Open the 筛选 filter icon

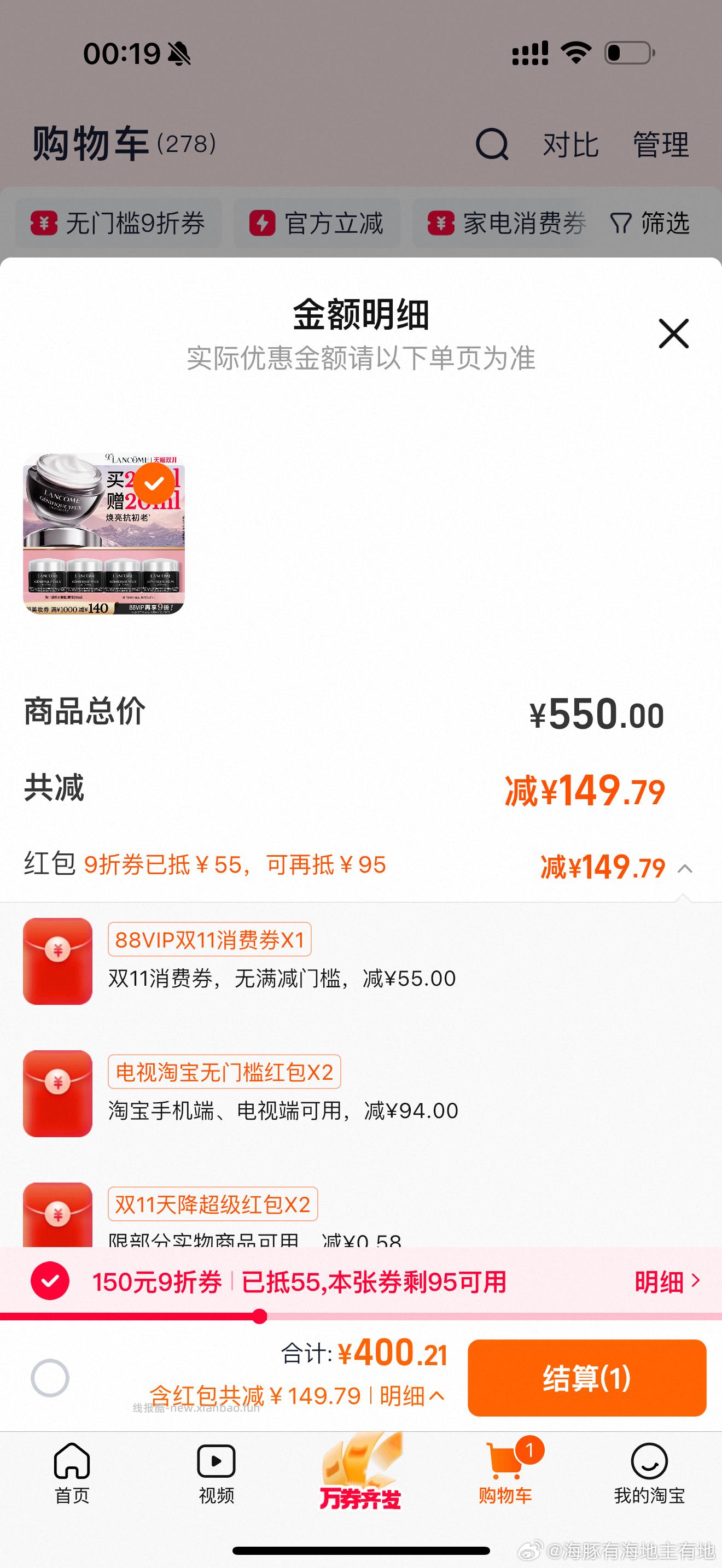coord(621,224)
